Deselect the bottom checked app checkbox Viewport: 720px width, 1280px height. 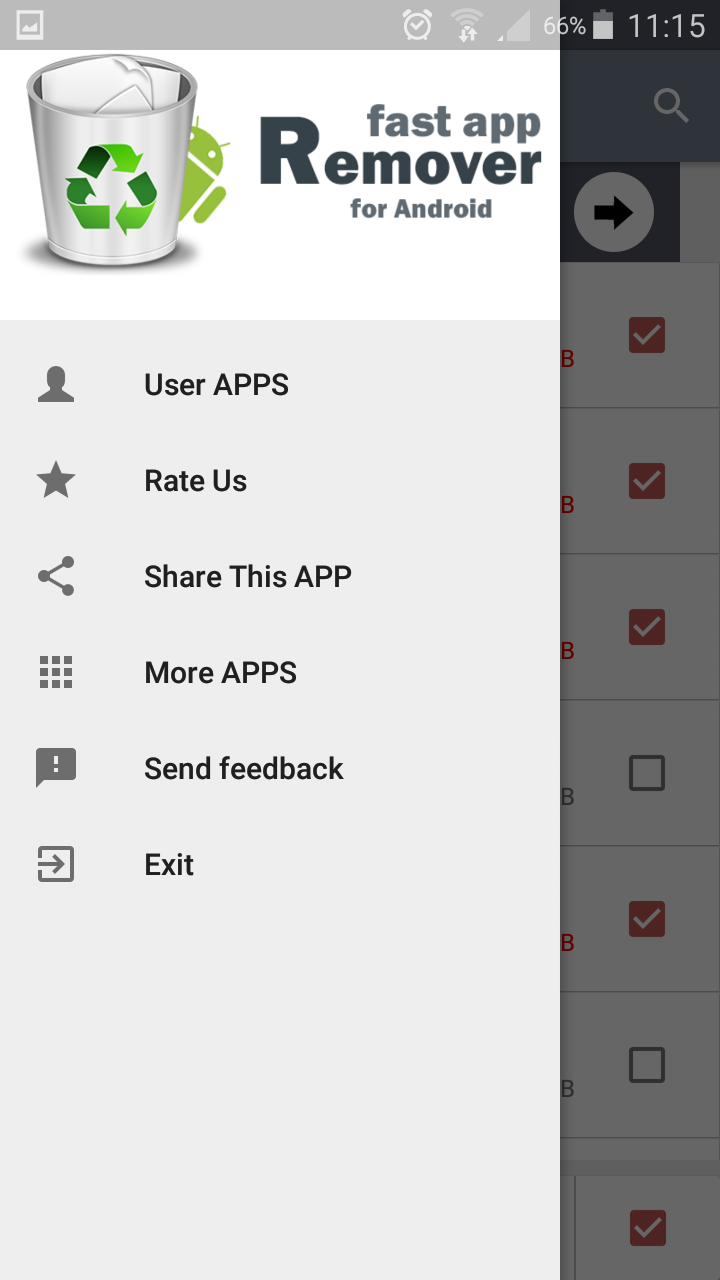coord(646,1227)
